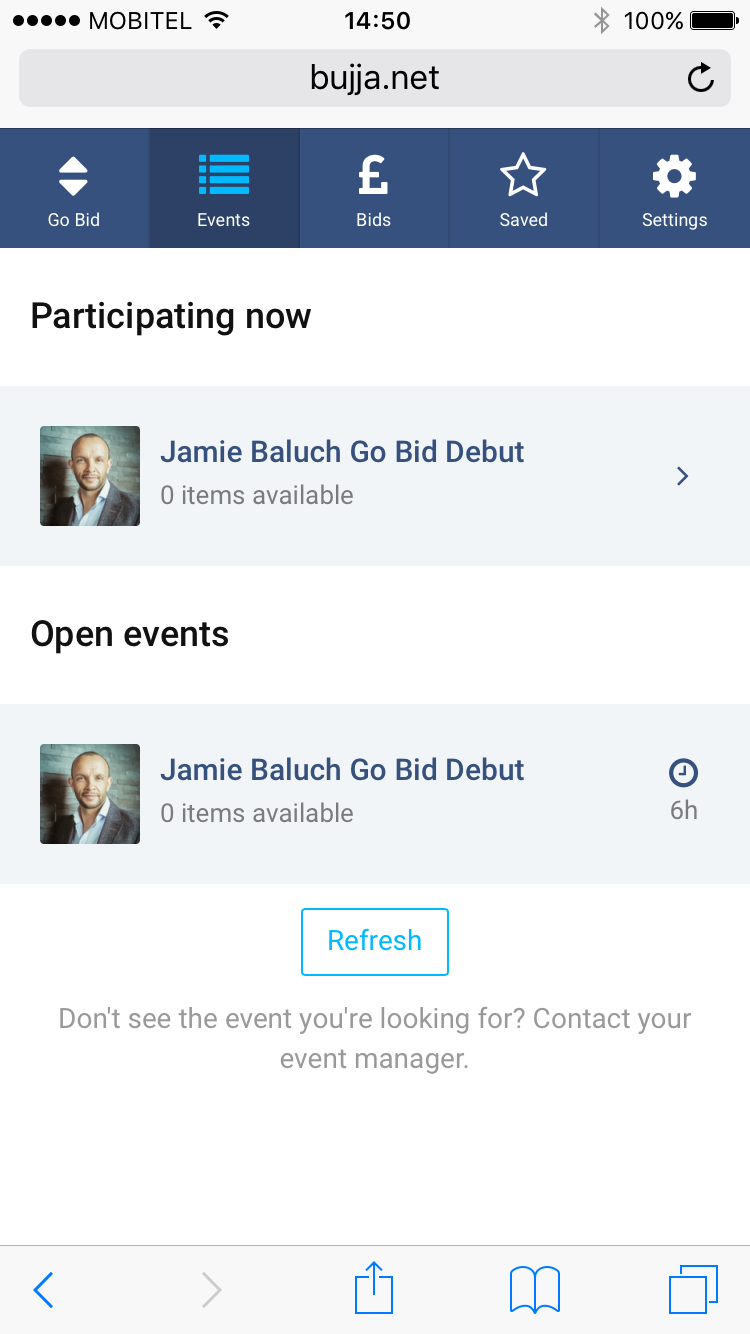Go back in the browser

pos(43,1290)
